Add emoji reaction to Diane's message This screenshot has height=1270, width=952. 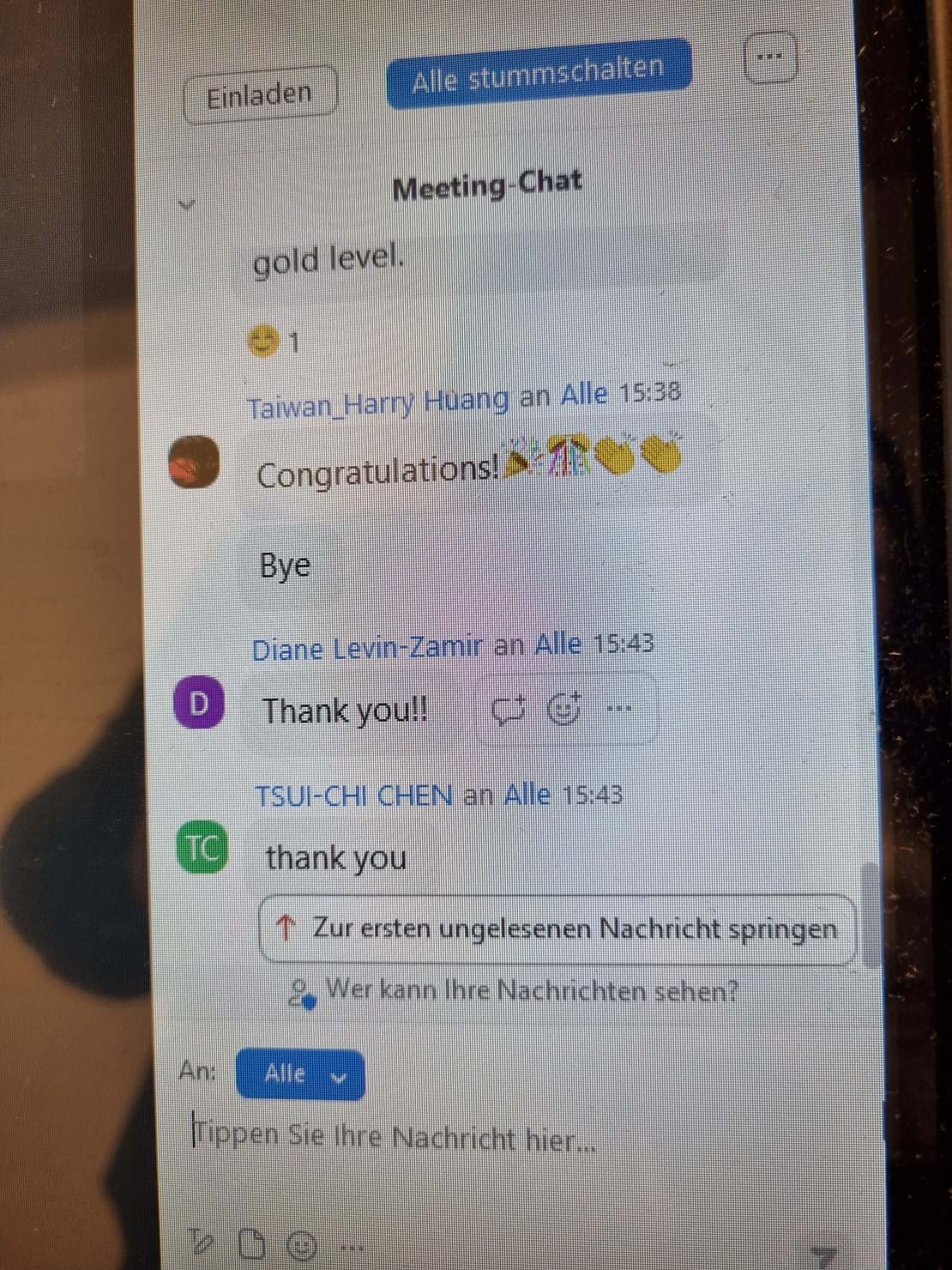click(563, 709)
